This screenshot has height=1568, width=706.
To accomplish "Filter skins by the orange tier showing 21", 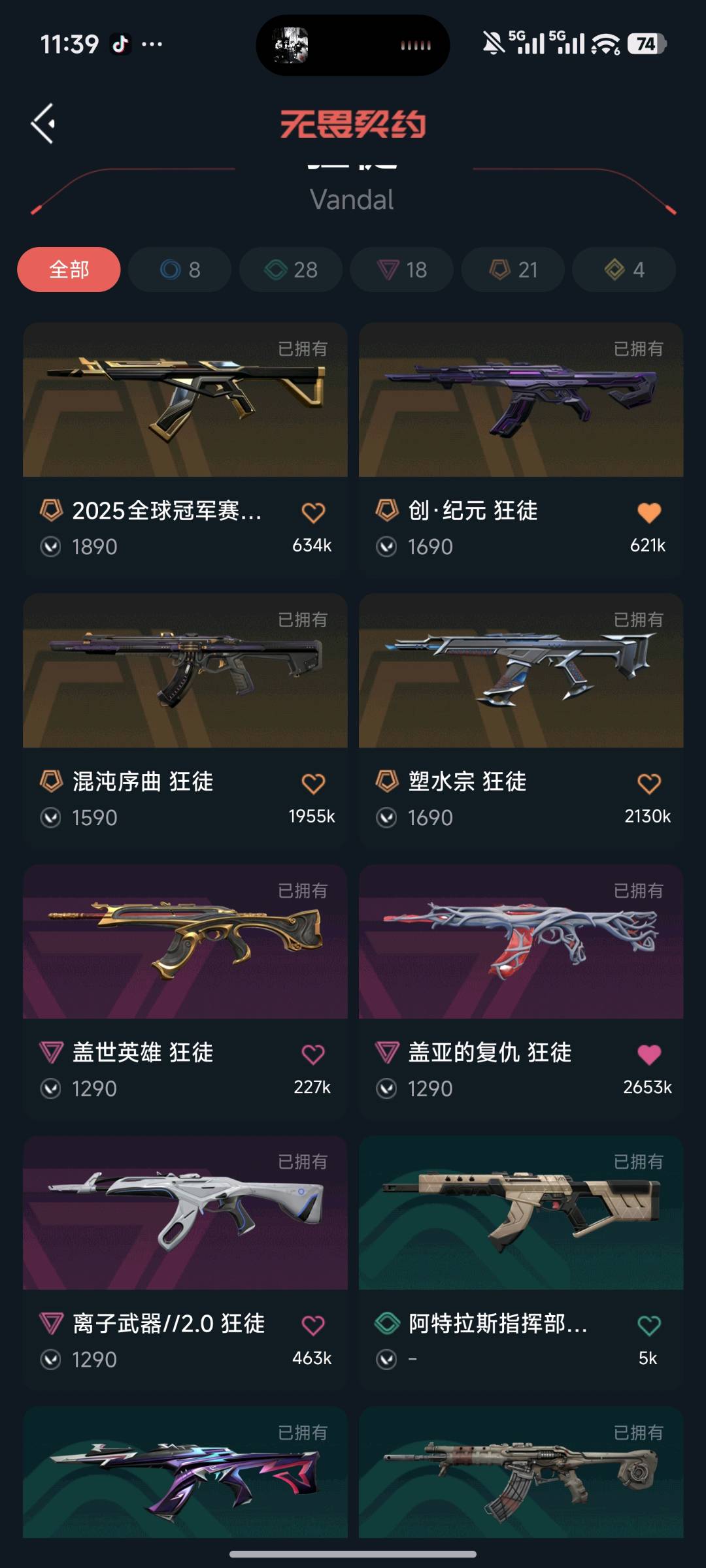I will click(513, 269).
